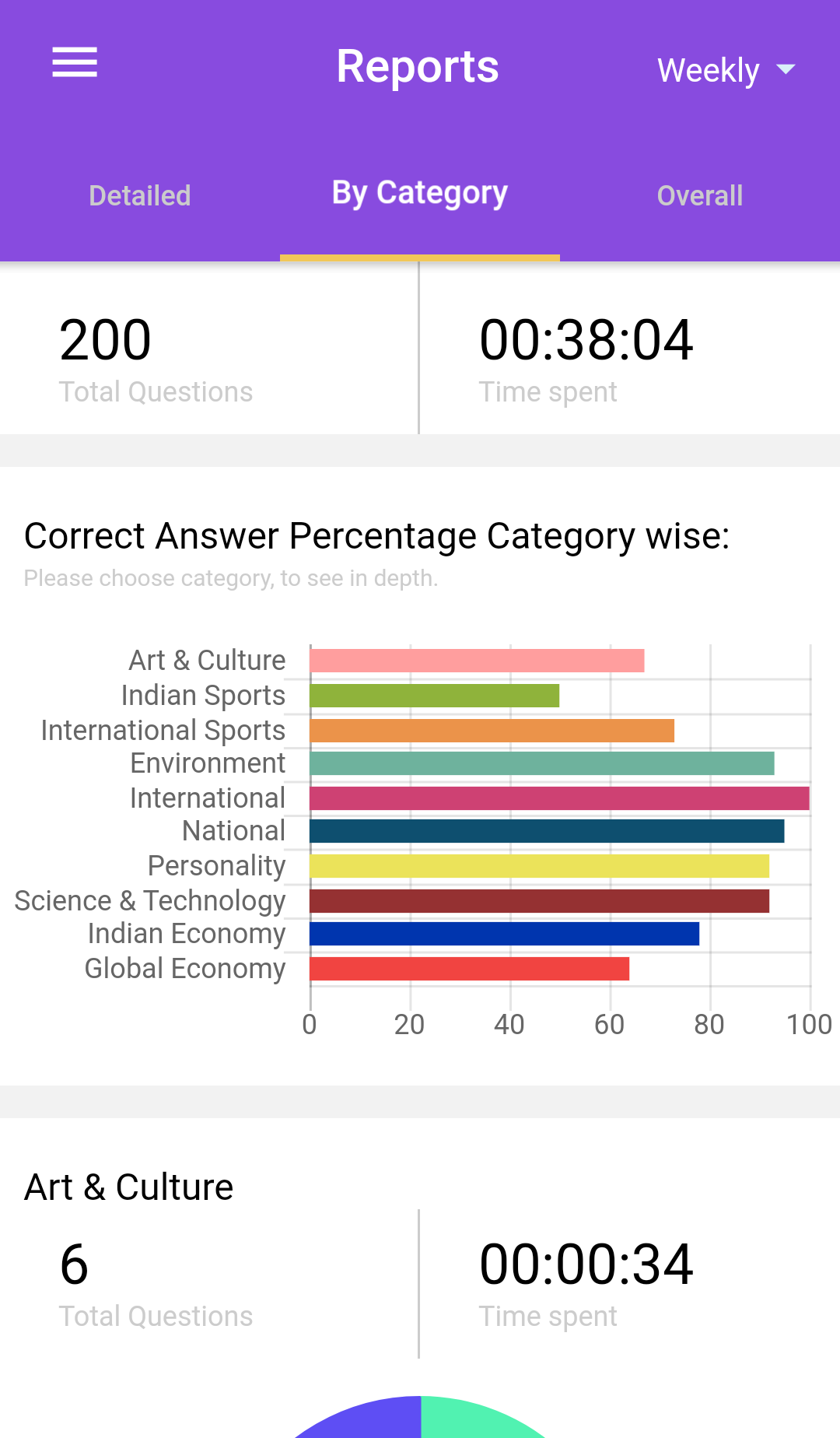The width and height of the screenshot is (840, 1438).
Task: Select the Science & Technology bar
Action: point(538,901)
